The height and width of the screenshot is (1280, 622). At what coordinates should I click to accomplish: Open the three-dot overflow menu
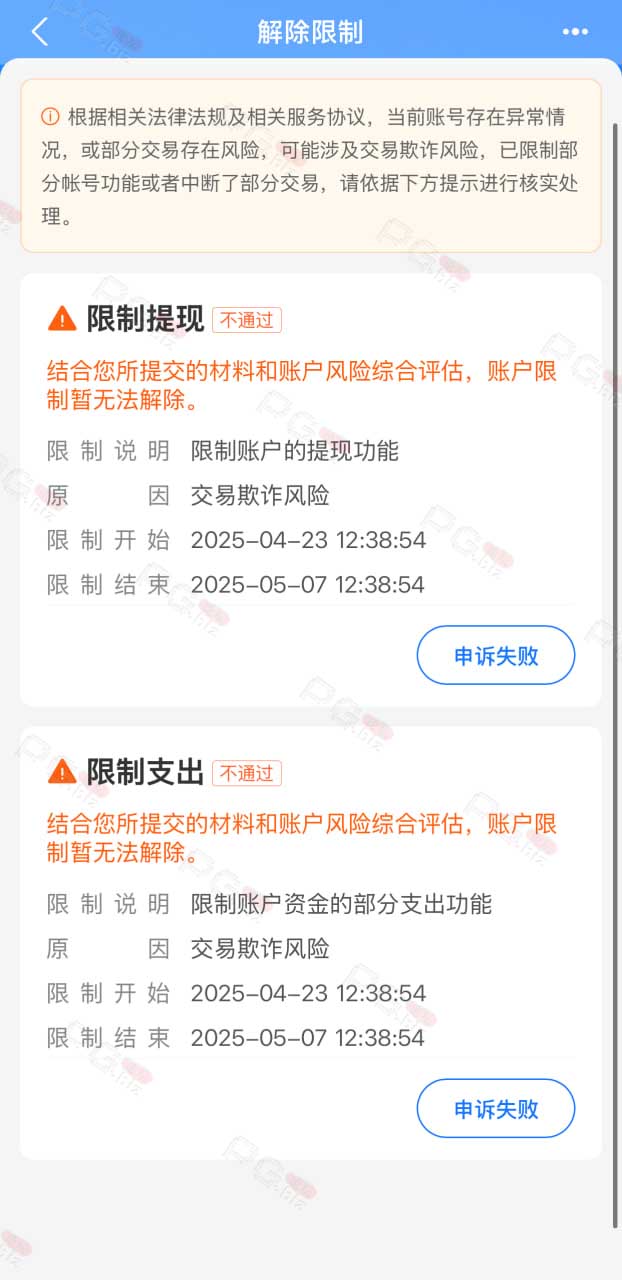(575, 32)
